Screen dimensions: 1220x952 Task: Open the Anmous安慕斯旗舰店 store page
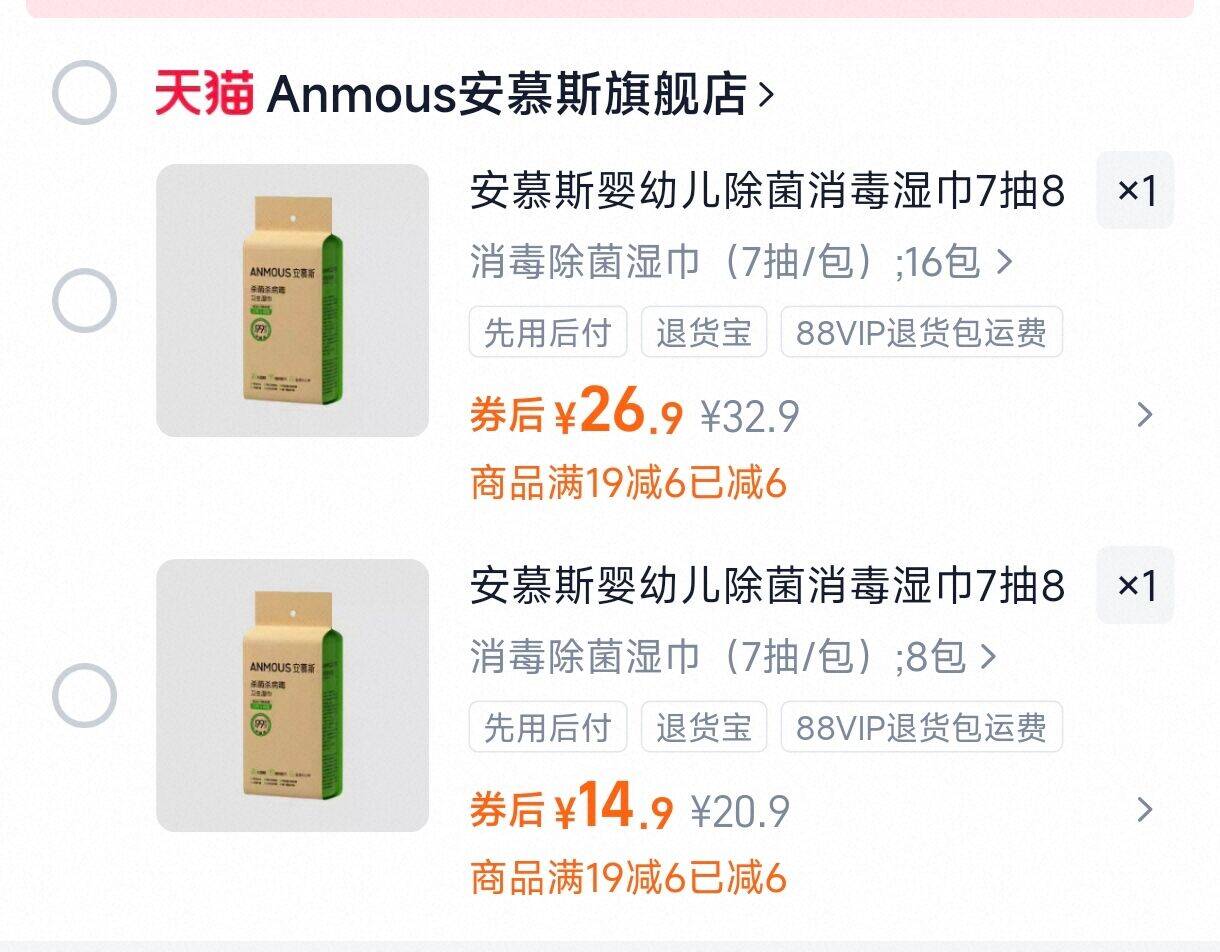tap(506, 94)
